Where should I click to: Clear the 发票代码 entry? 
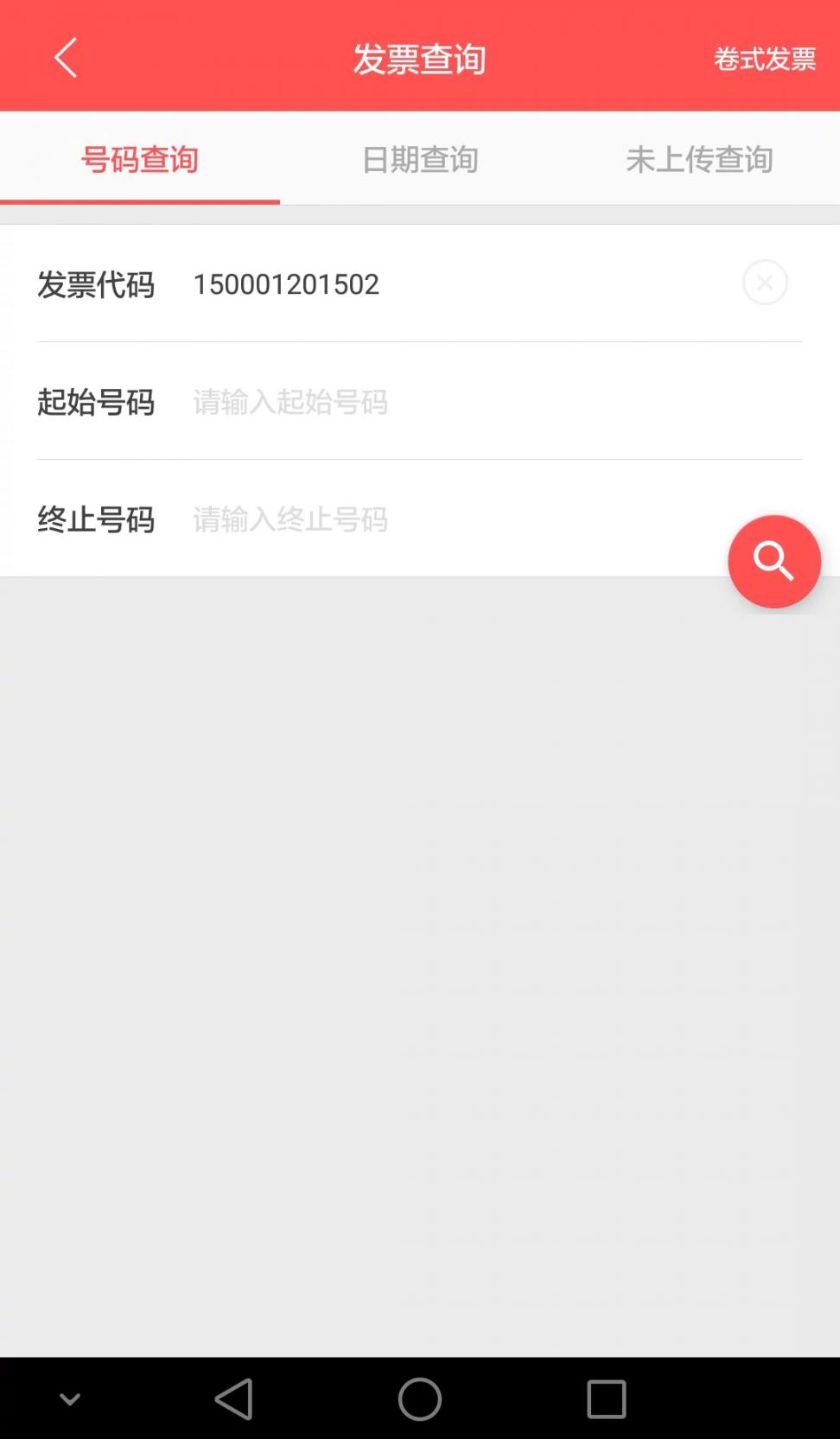tap(765, 283)
